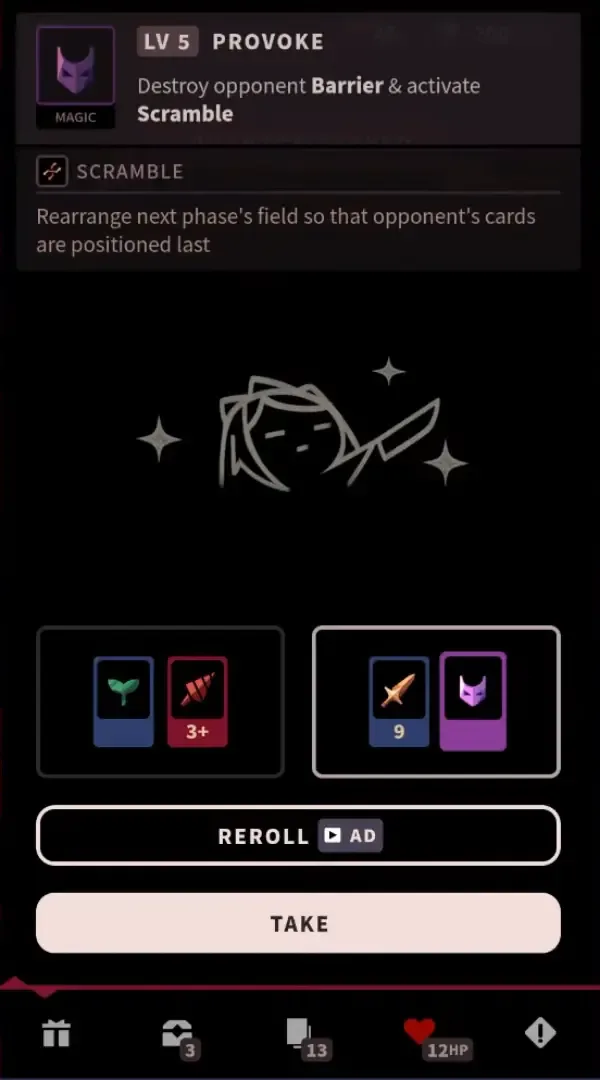This screenshot has height=1080, width=600.
Task: Select the sprout and 3+ card pair
Action: click(160, 701)
